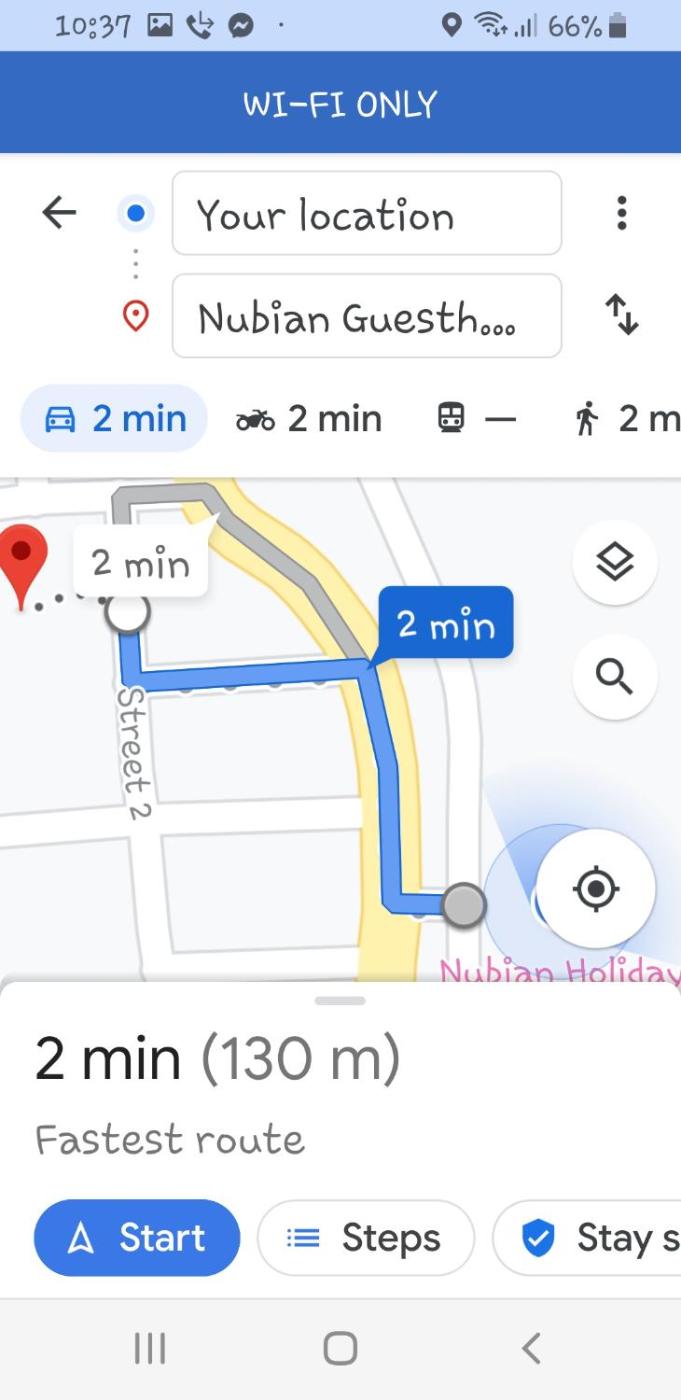
Task: Start navigation with the Start button
Action: (137, 1238)
